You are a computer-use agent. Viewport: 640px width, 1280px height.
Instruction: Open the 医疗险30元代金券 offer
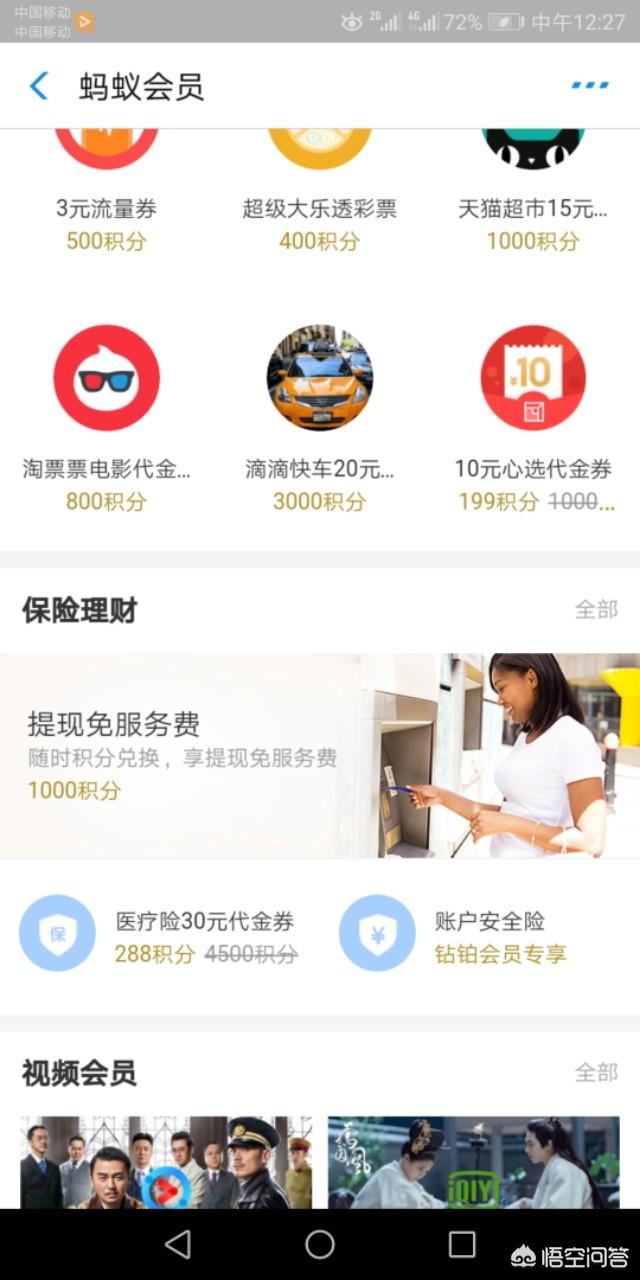point(160,935)
